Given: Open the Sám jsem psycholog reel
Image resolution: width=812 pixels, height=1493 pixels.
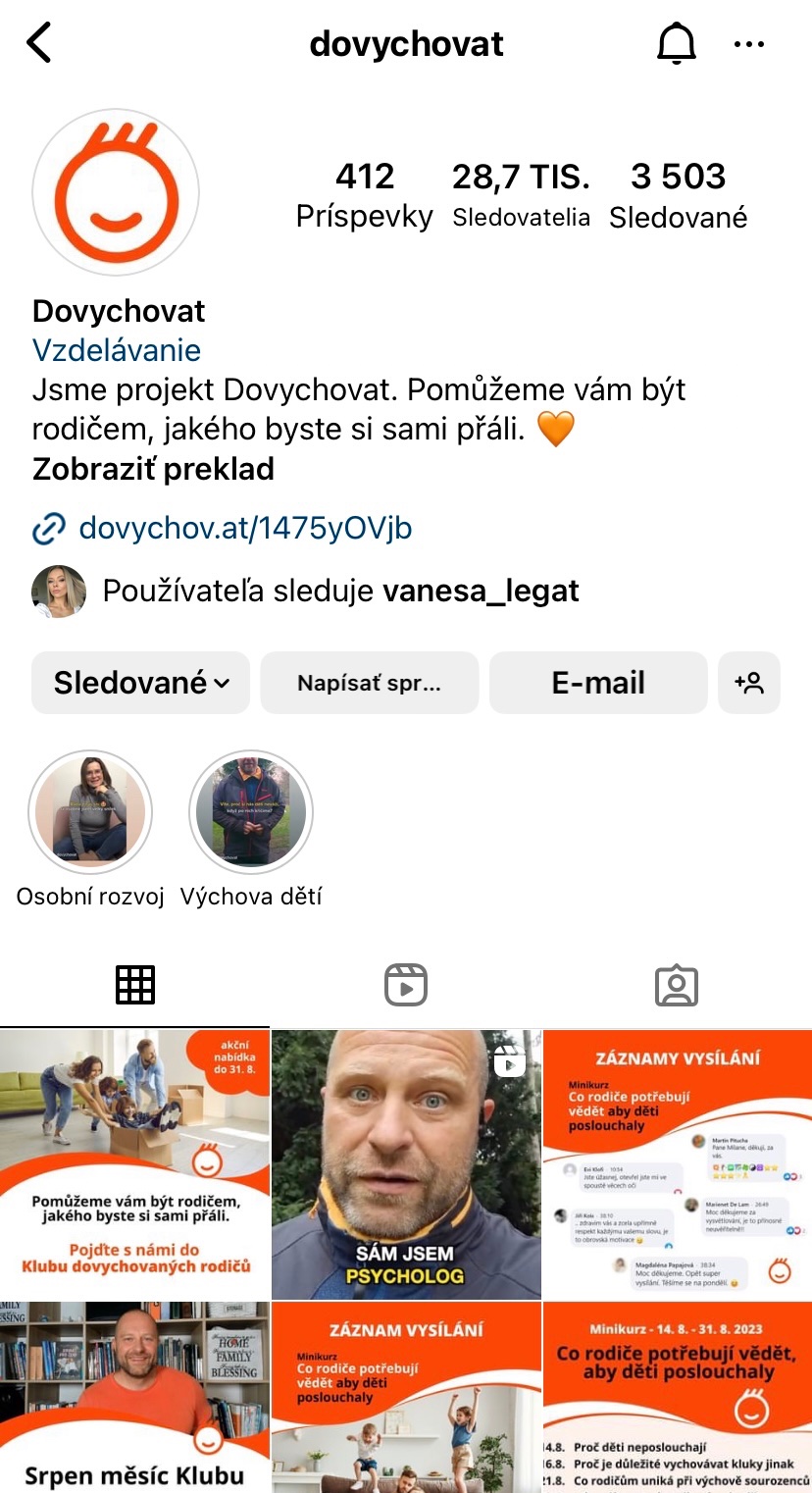Looking at the screenshot, I should 406,1164.
